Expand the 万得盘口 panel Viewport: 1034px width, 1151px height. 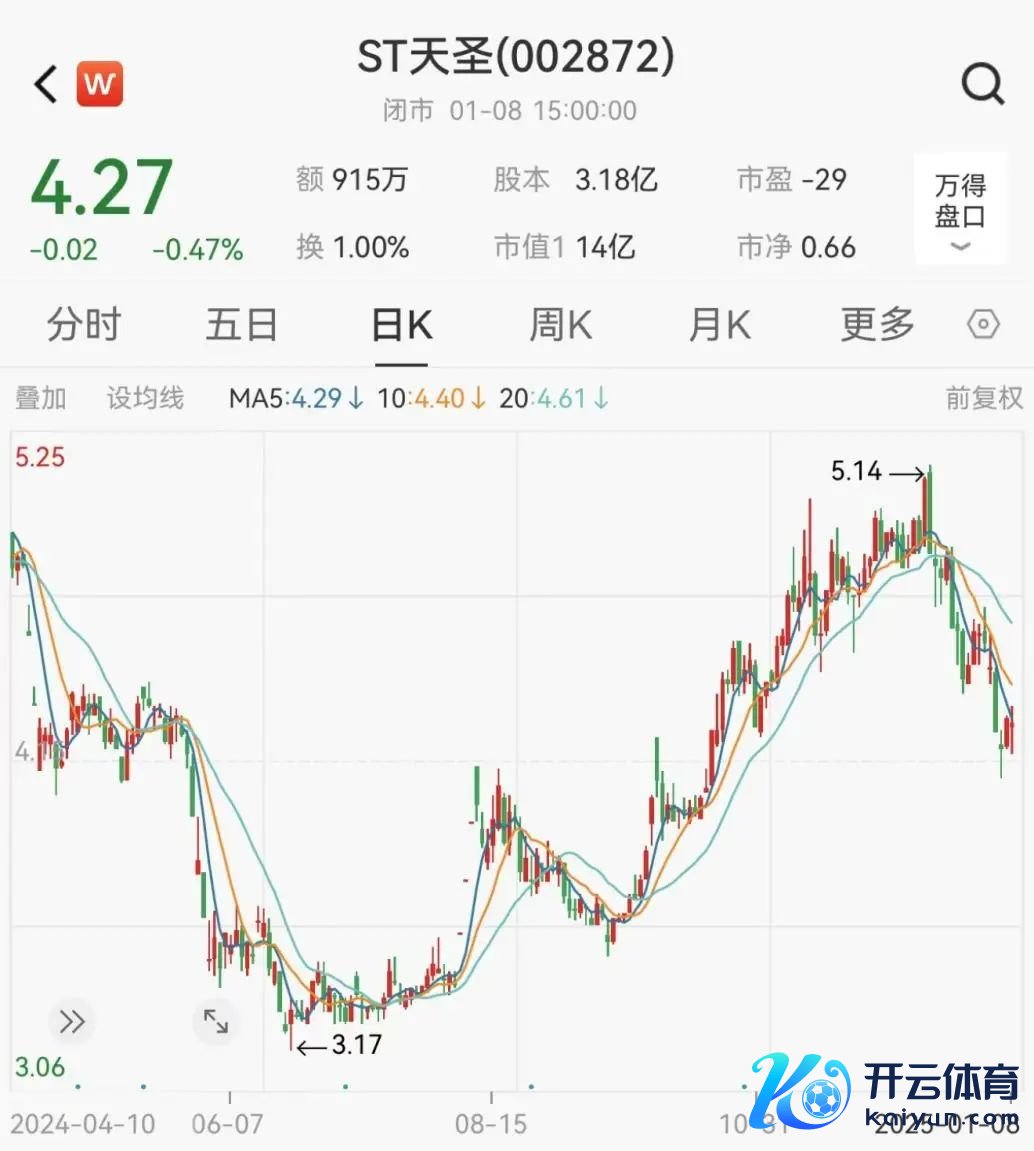coord(960,210)
